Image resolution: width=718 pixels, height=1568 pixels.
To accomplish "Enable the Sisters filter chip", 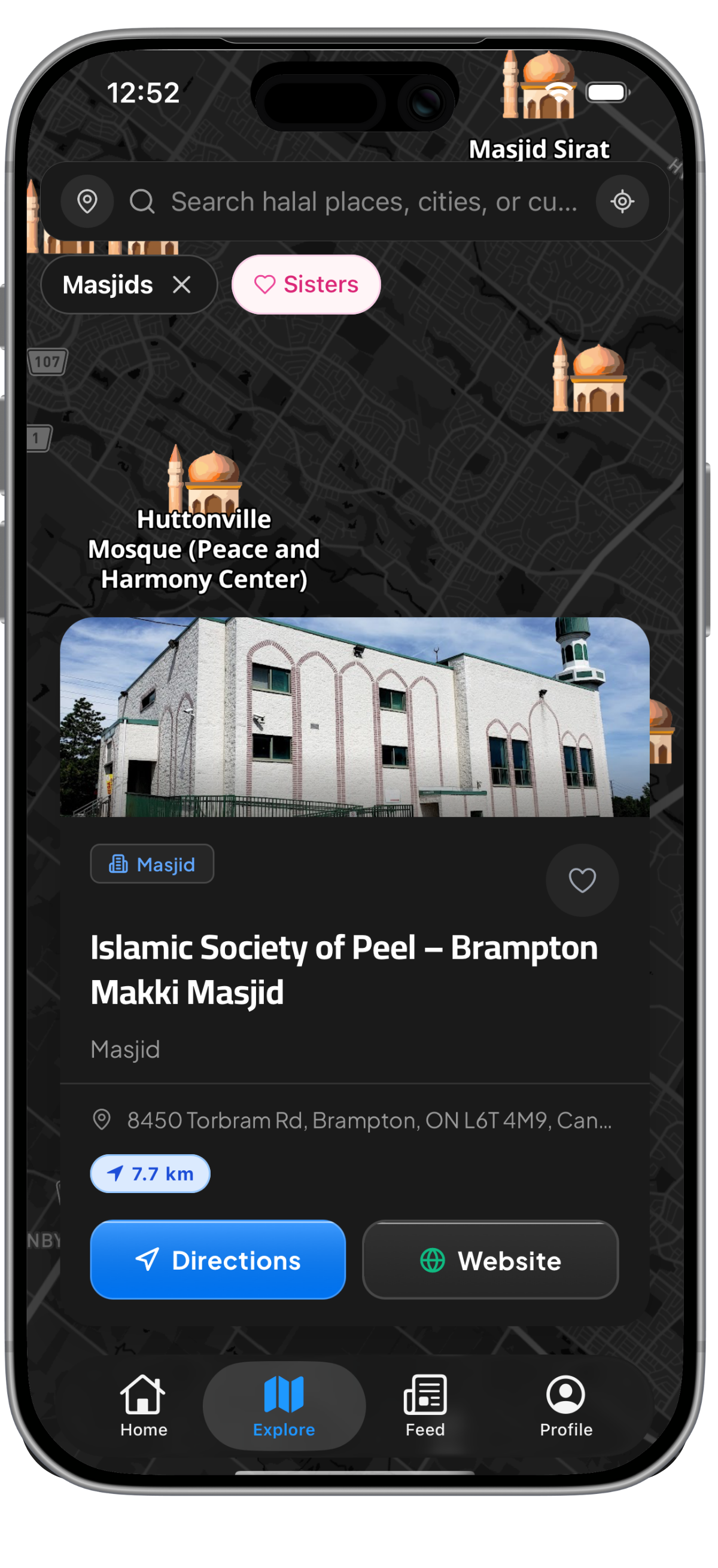I will coord(306,284).
